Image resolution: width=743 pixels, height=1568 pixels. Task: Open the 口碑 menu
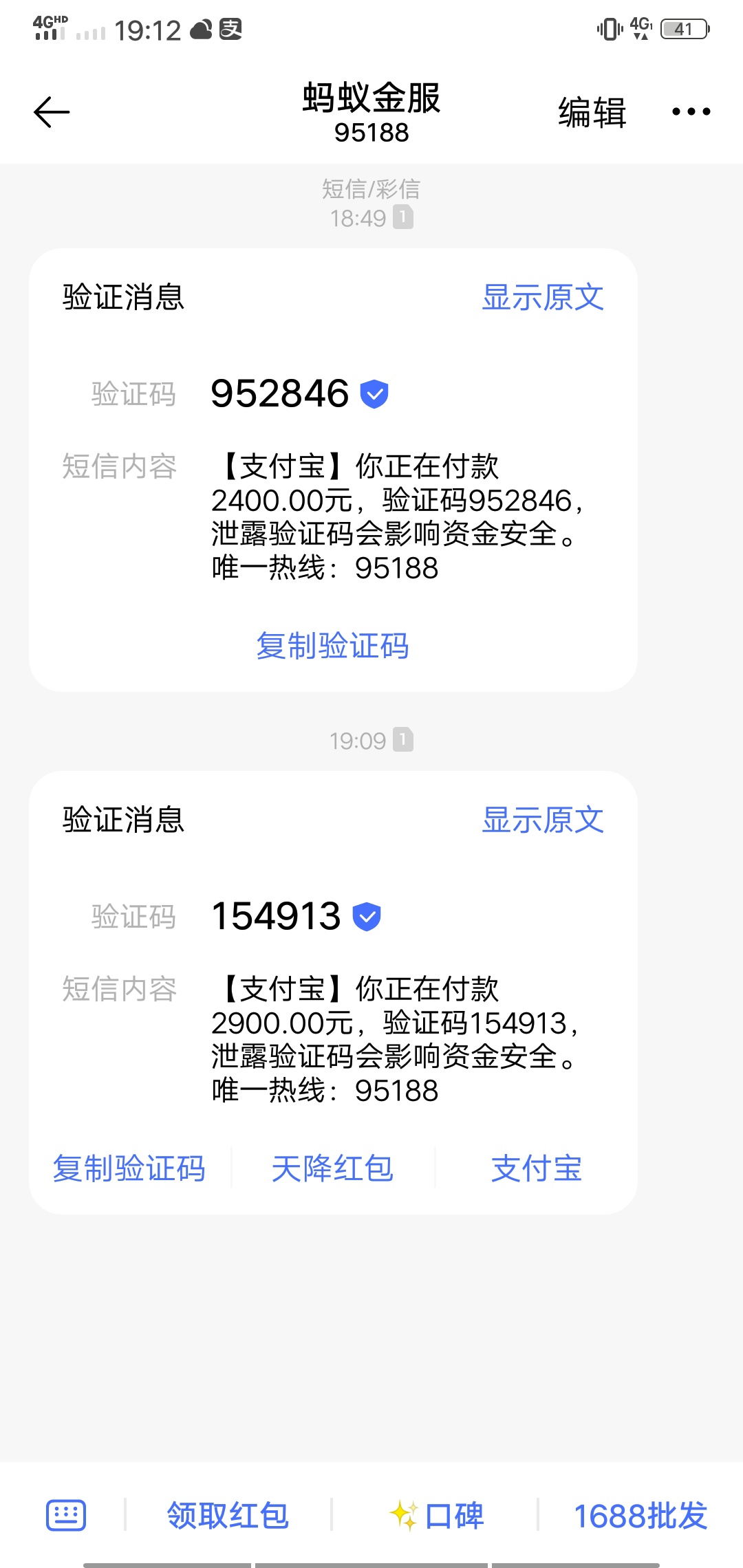point(437,1515)
